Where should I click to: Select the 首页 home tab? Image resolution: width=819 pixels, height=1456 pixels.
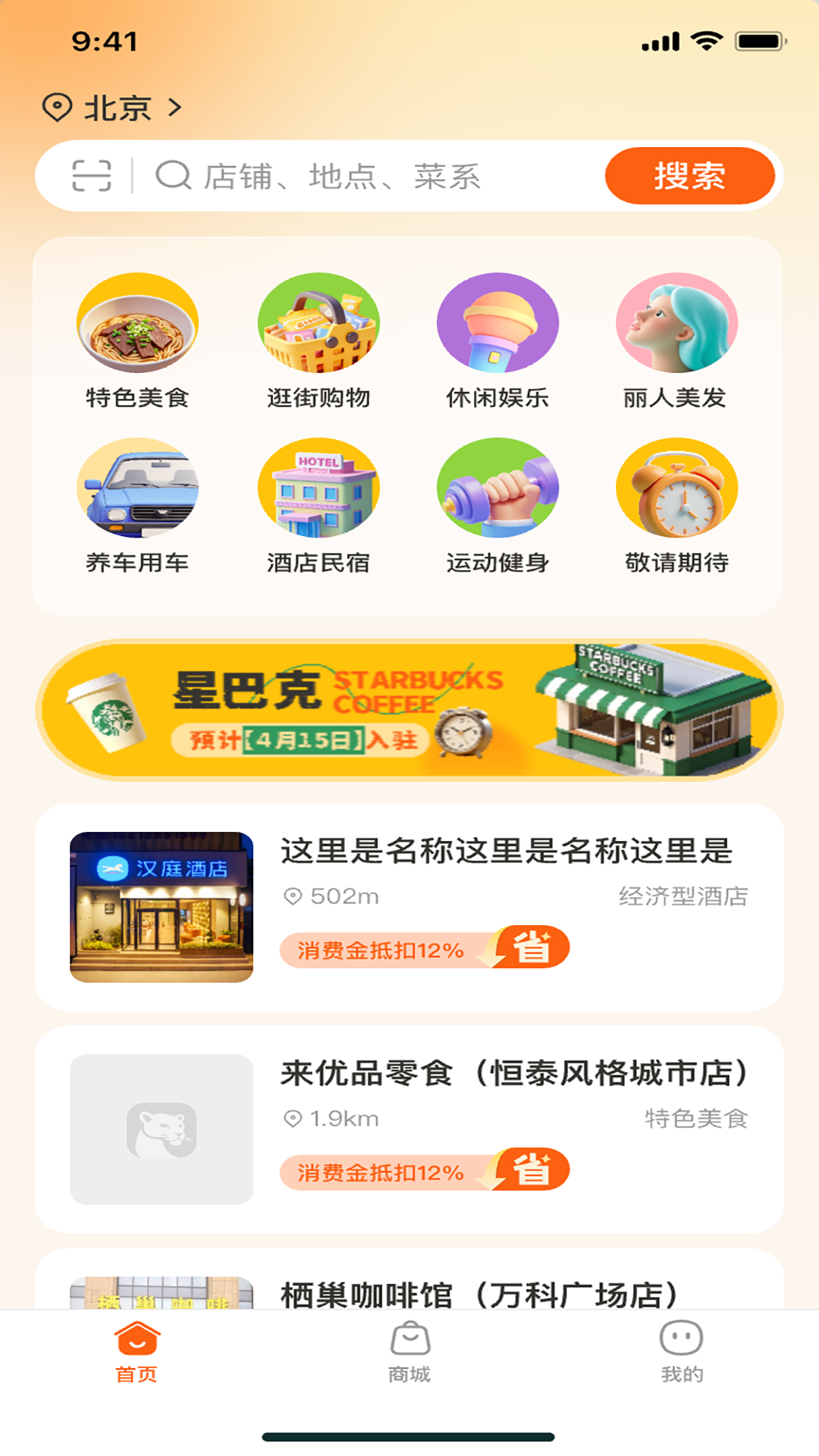pos(136,1357)
